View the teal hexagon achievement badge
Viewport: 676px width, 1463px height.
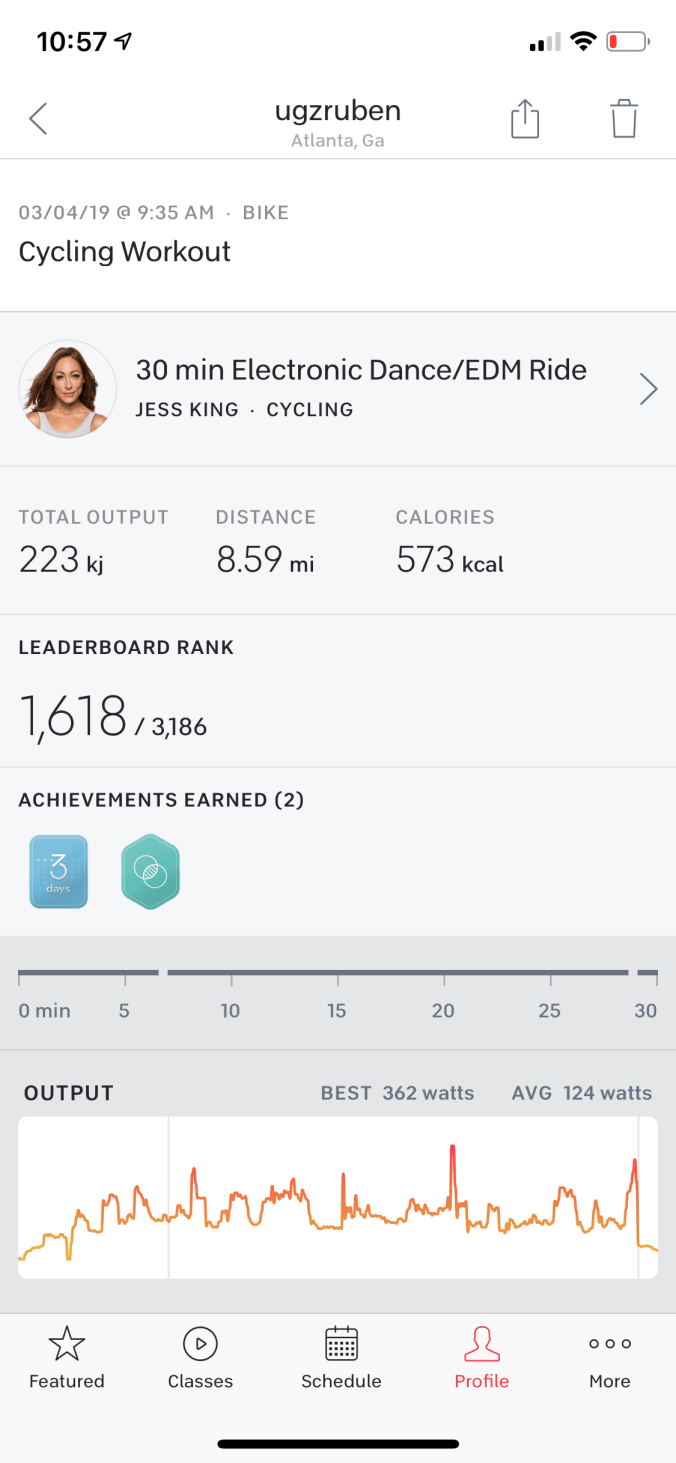(150, 871)
